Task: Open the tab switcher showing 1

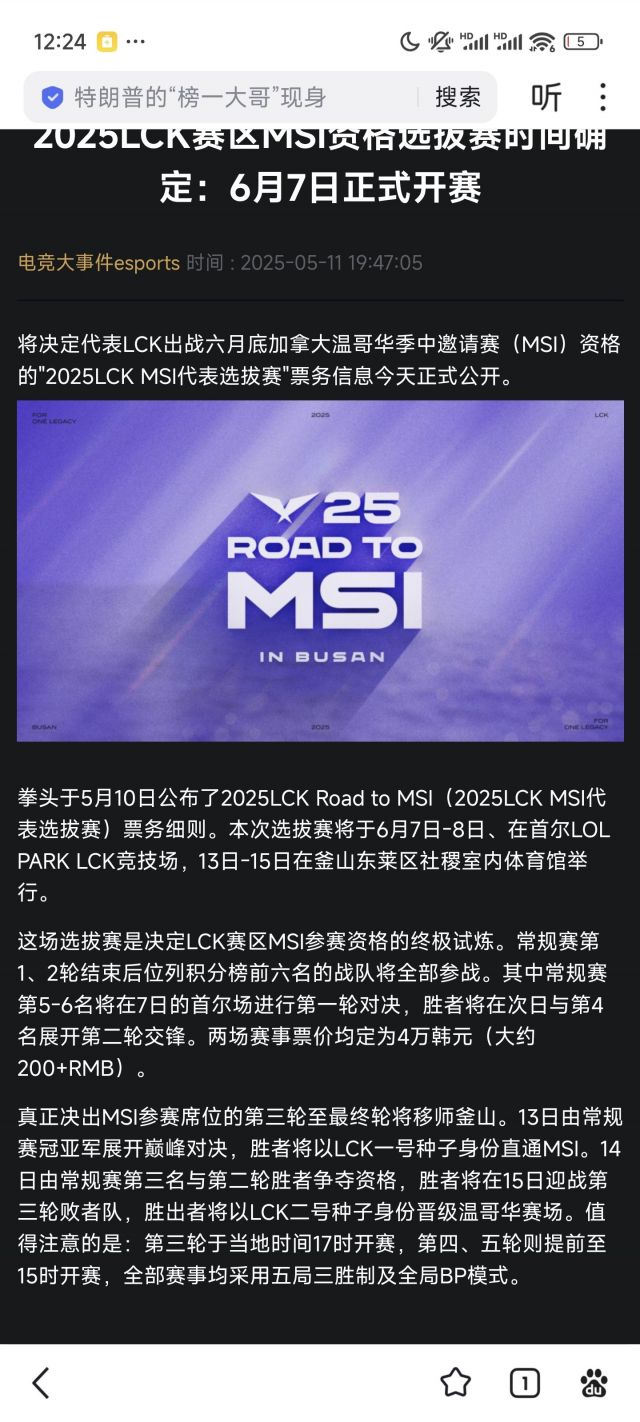Action: (524, 1383)
